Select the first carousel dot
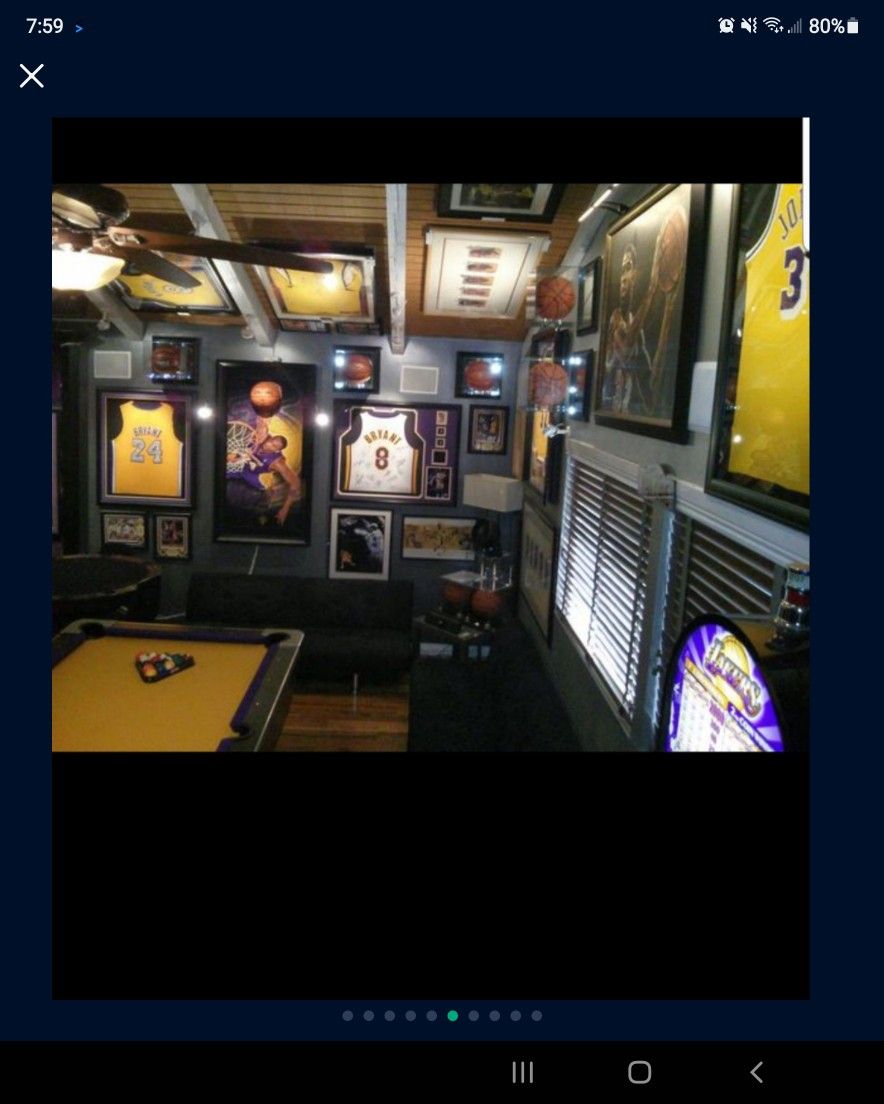The image size is (884, 1104). point(347,1015)
